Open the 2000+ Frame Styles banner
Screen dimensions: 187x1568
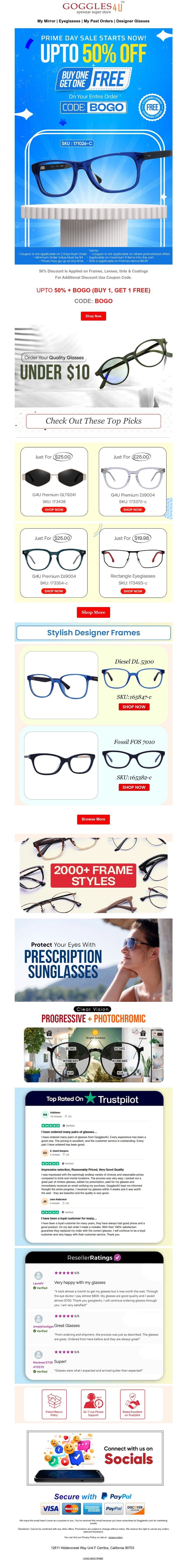click(93, 875)
